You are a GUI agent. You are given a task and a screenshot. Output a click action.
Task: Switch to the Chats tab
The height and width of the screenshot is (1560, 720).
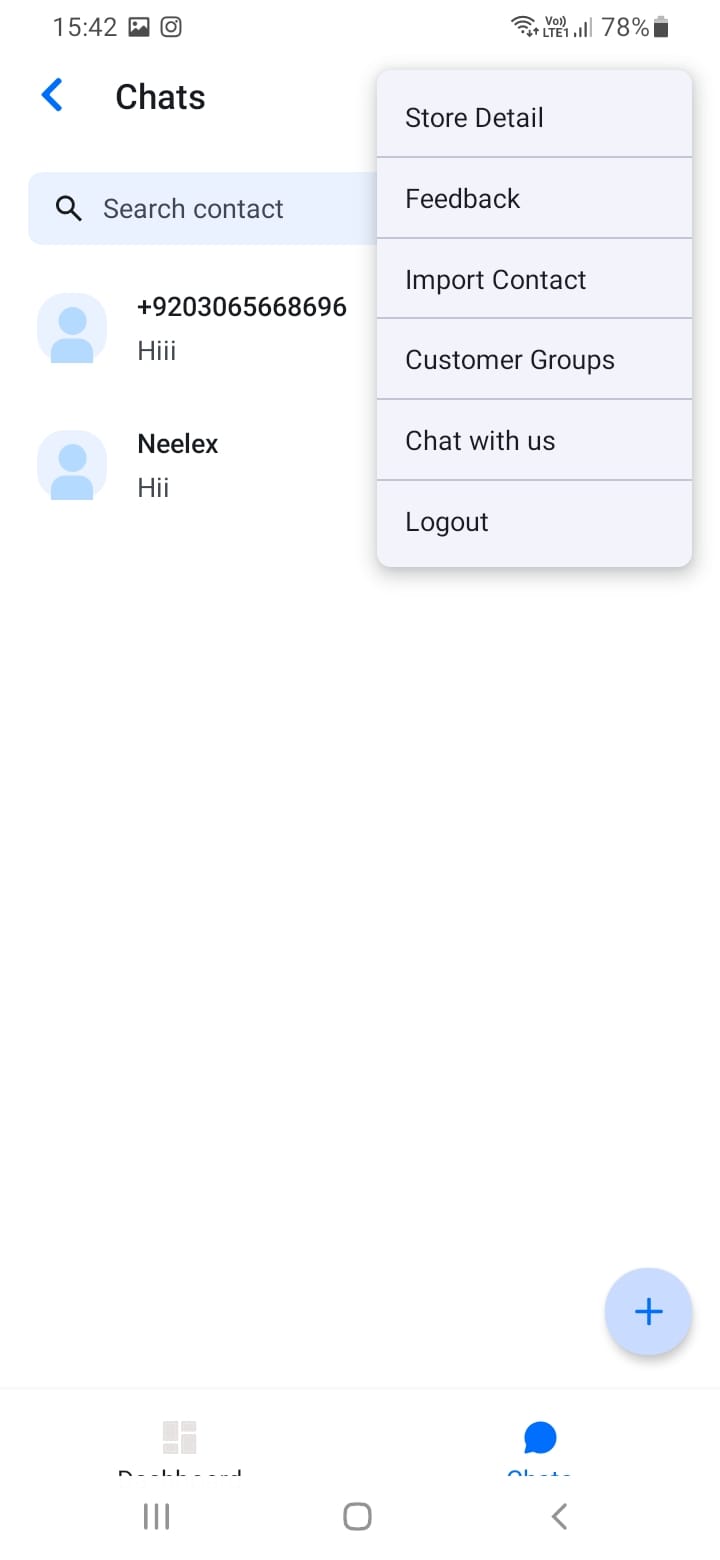[x=540, y=1445]
